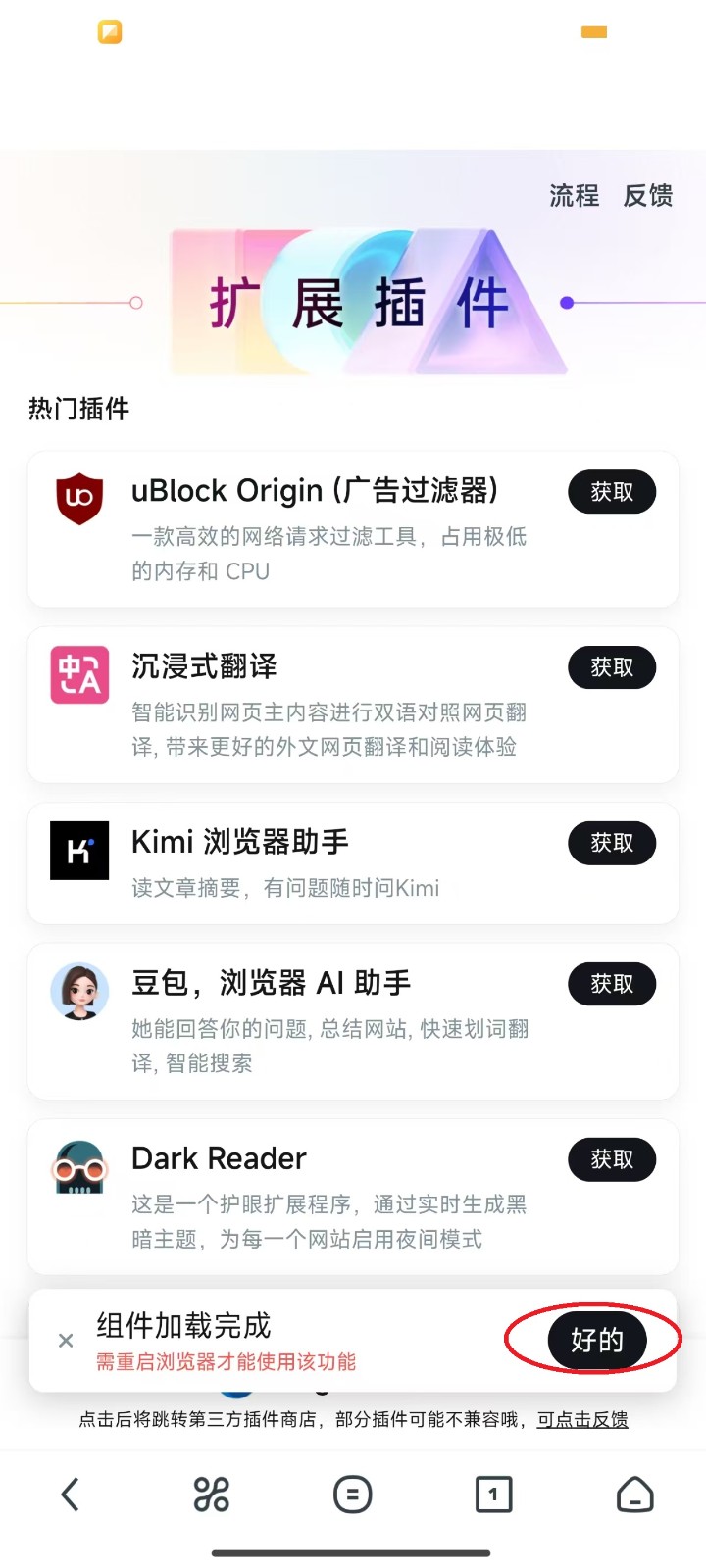Open the menu icon in bottom navigation
Image resolution: width=706 pixels, height=1568 pixels.
click(x=353, y=1494)
